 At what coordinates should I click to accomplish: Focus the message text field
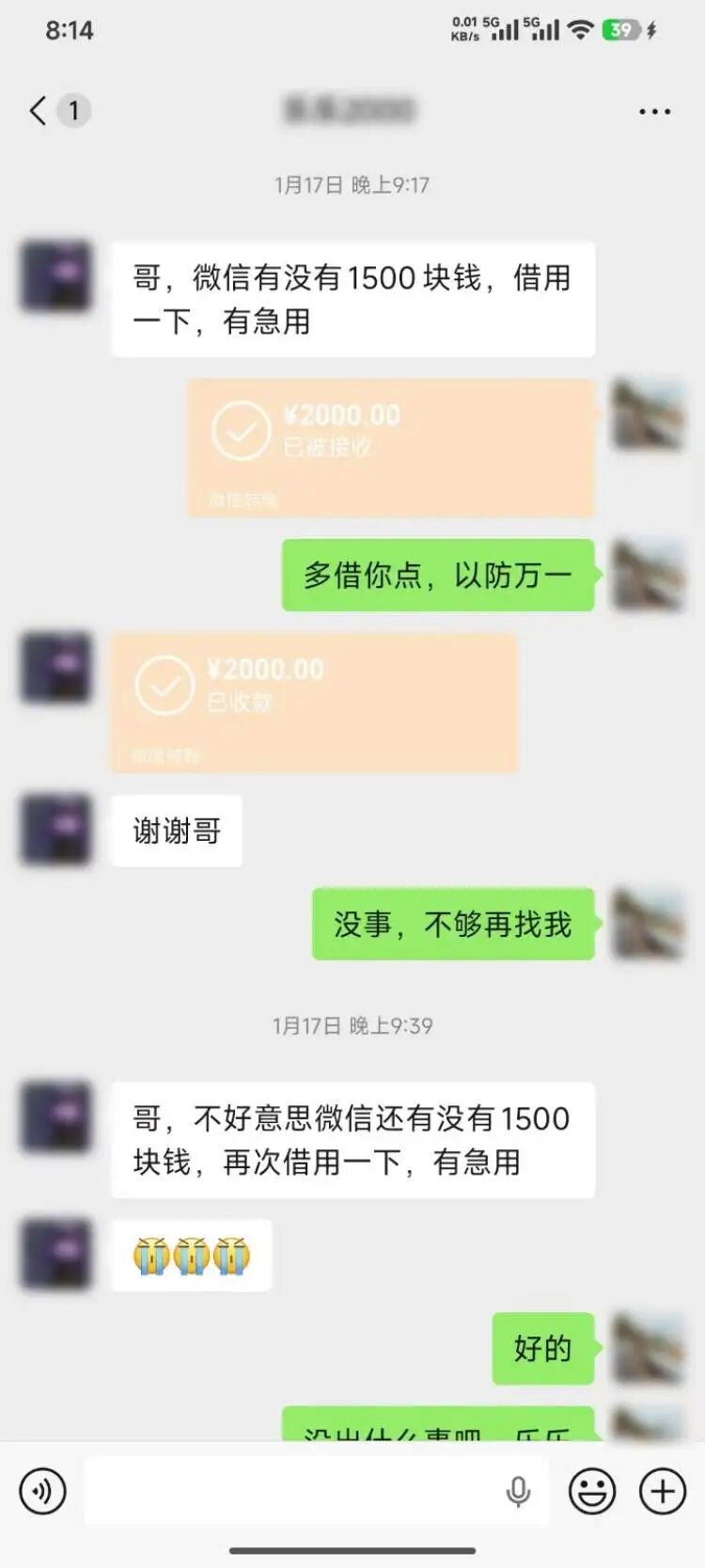tap(291, 1491)
